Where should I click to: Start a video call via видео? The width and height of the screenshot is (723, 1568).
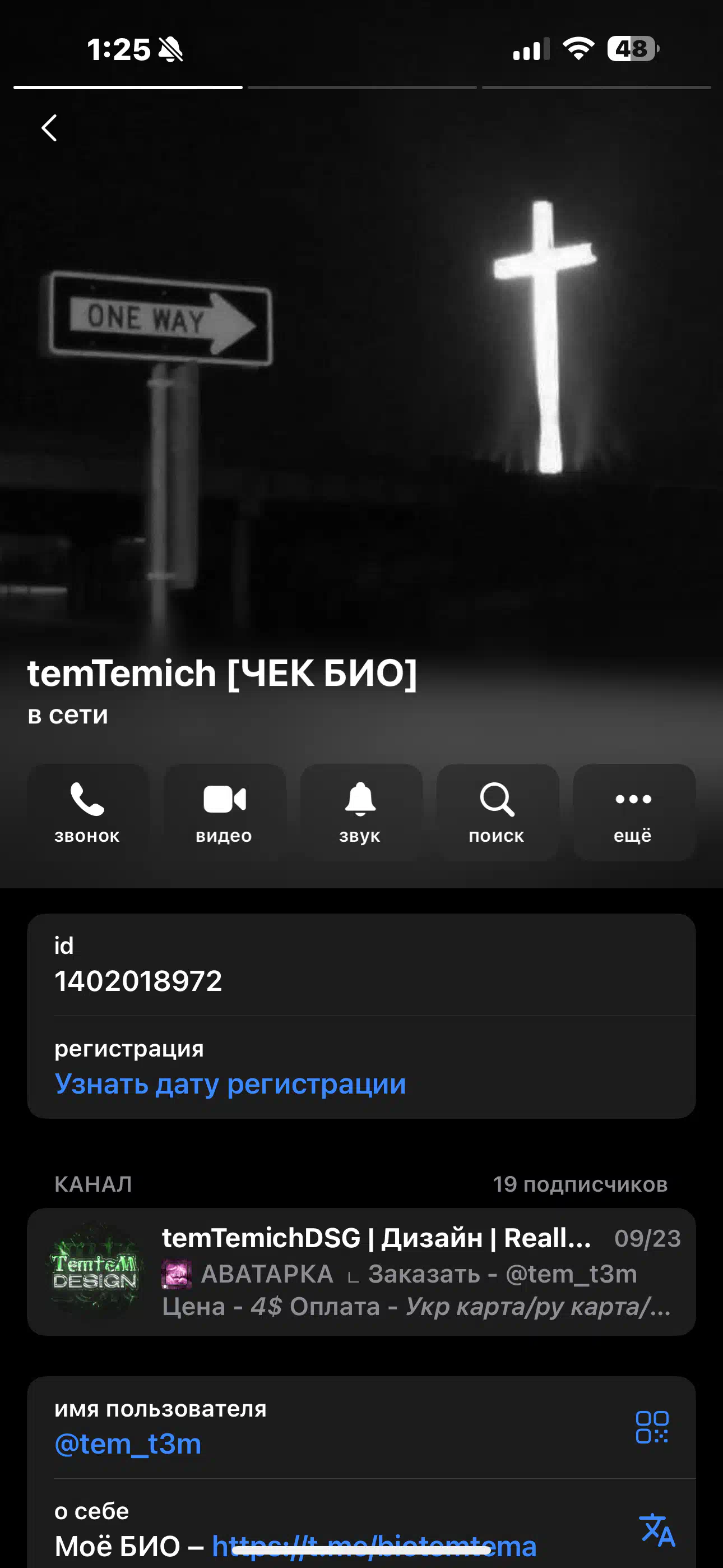(225, 813)
